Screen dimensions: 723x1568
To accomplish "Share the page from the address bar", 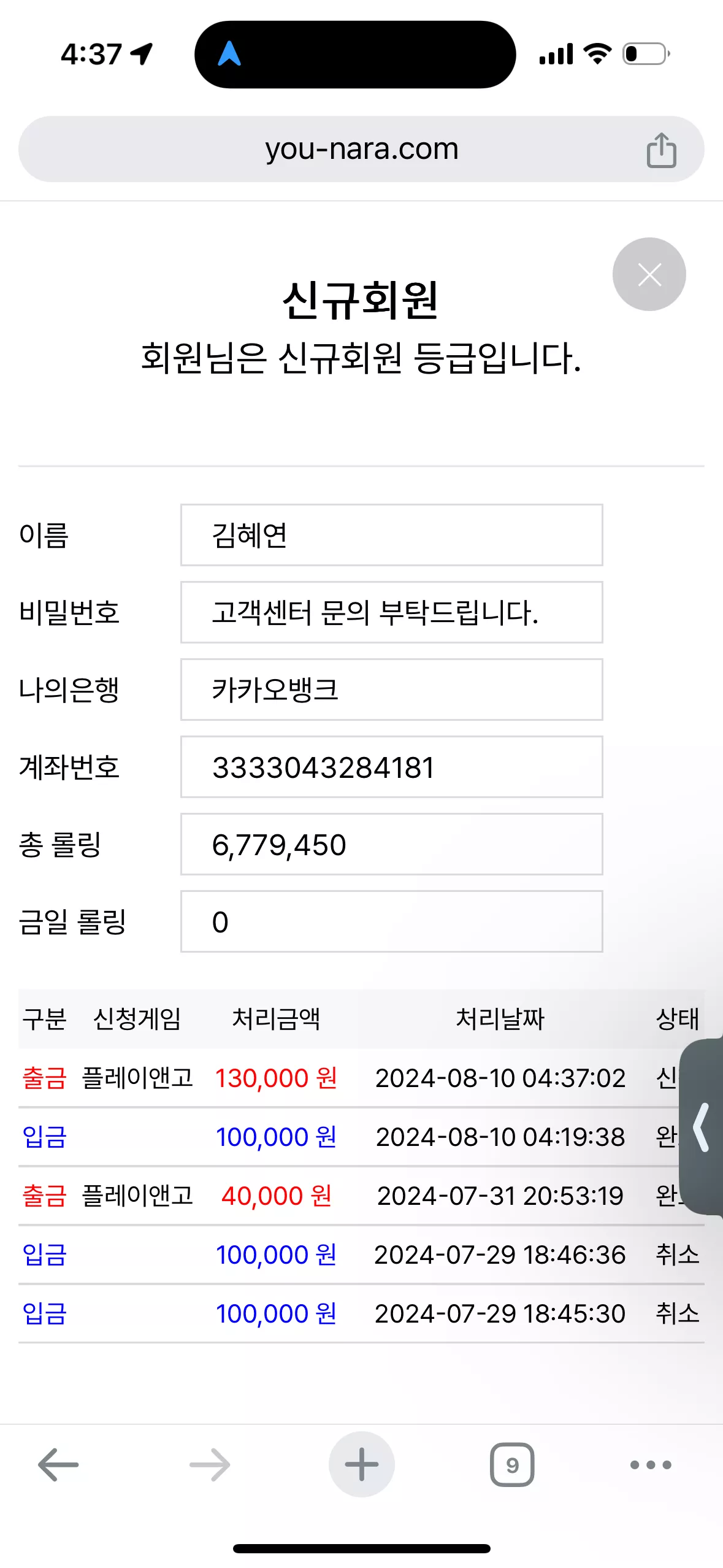I will click(661, 150).
